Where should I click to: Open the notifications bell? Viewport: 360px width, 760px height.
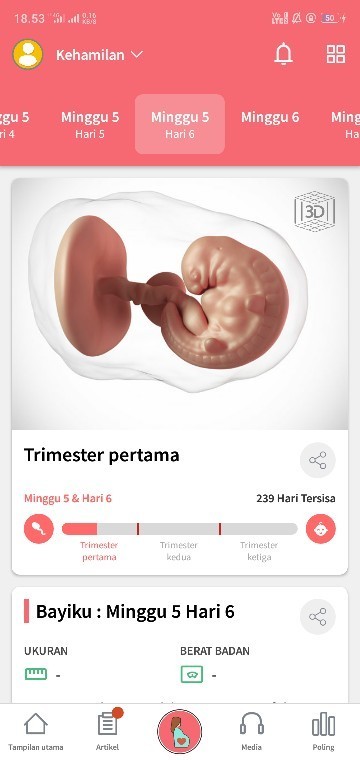coord(283,54)
